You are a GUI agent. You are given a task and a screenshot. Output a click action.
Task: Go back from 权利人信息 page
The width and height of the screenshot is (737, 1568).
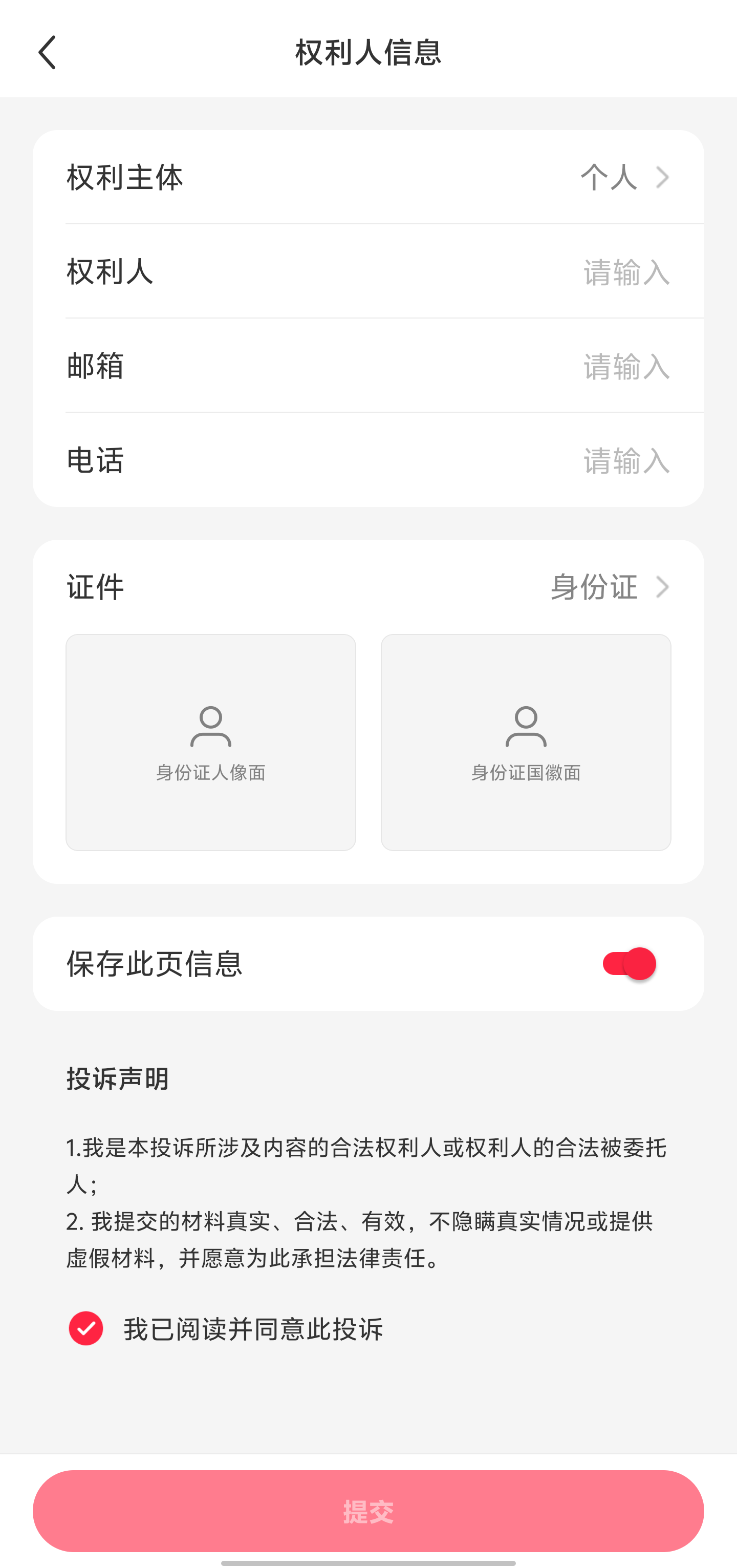[47, 52]
